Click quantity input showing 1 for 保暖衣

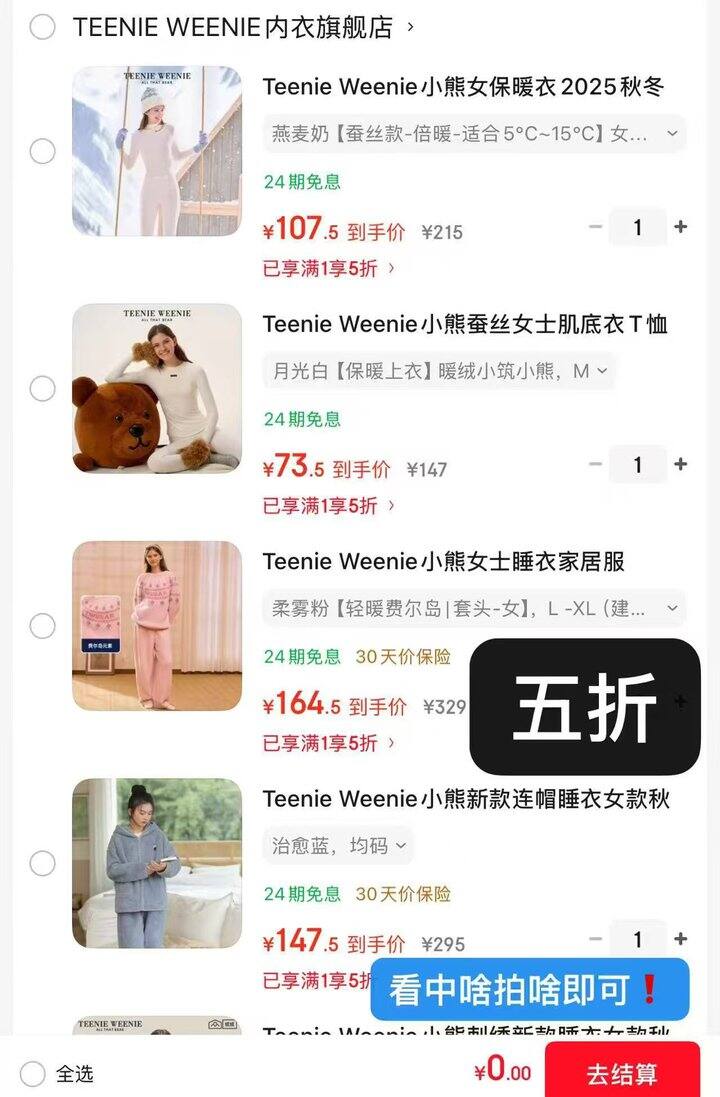637,227
